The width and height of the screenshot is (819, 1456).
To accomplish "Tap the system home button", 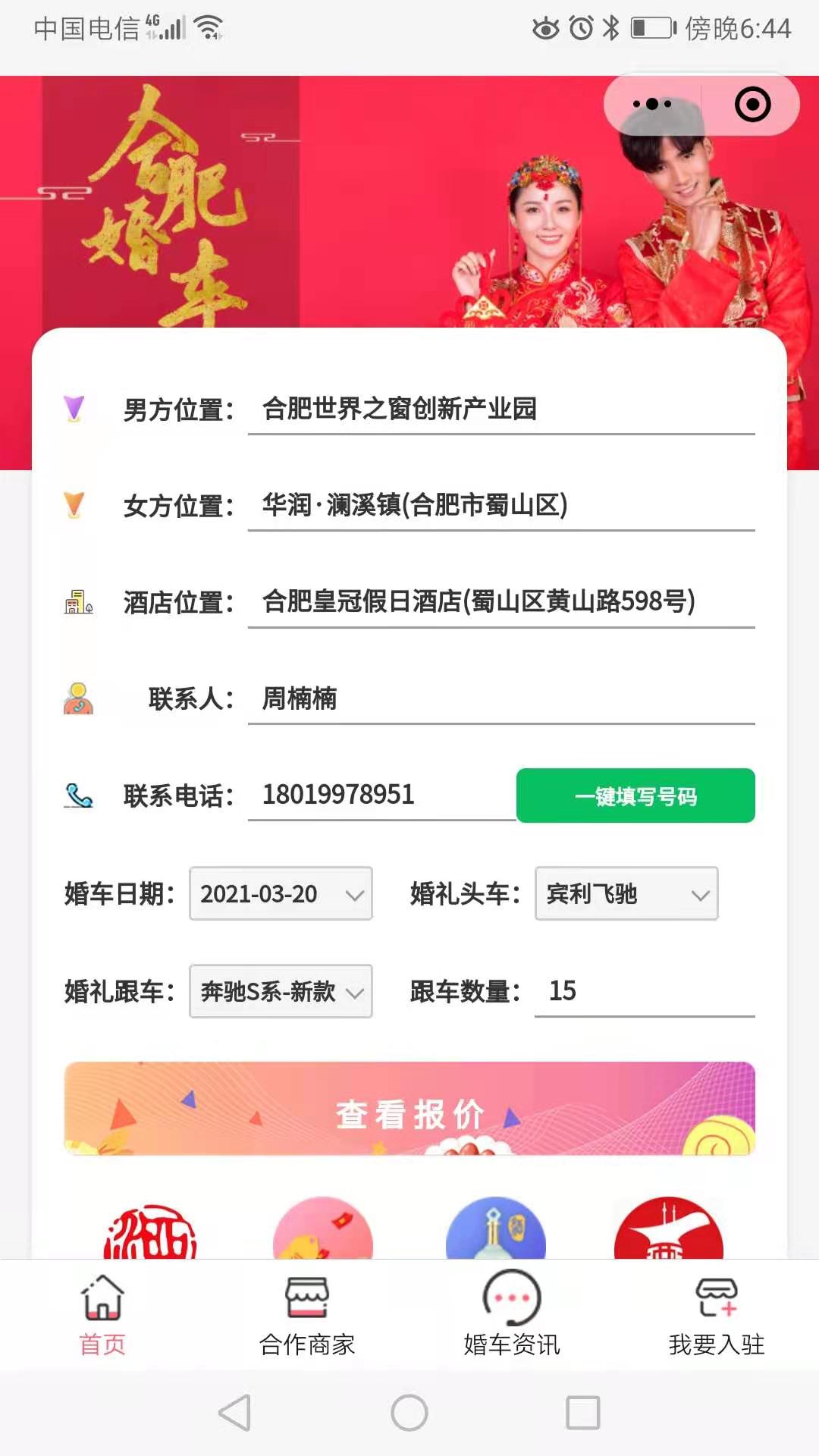I will pos(409,1413).
